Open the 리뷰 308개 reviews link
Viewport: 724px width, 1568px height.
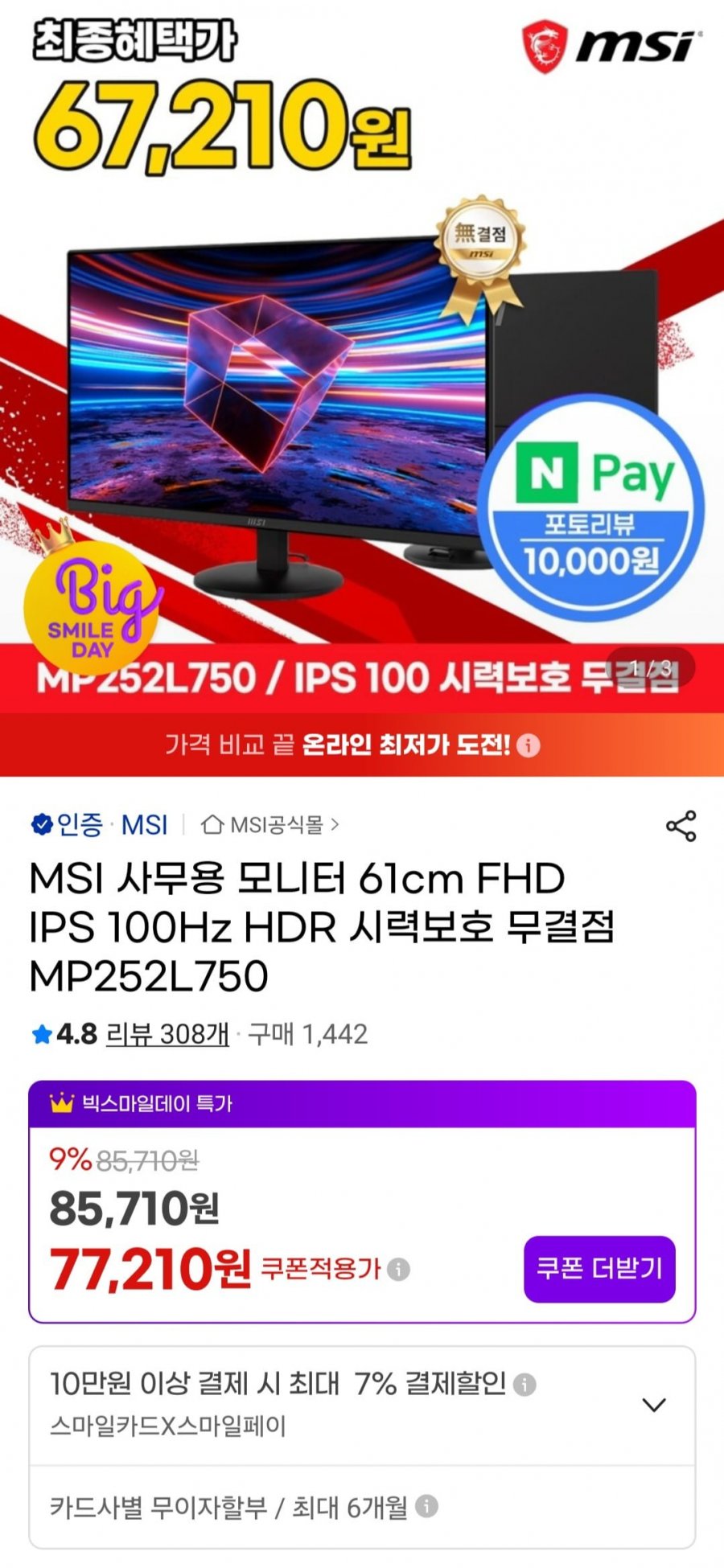click(x=167, y=1033)
